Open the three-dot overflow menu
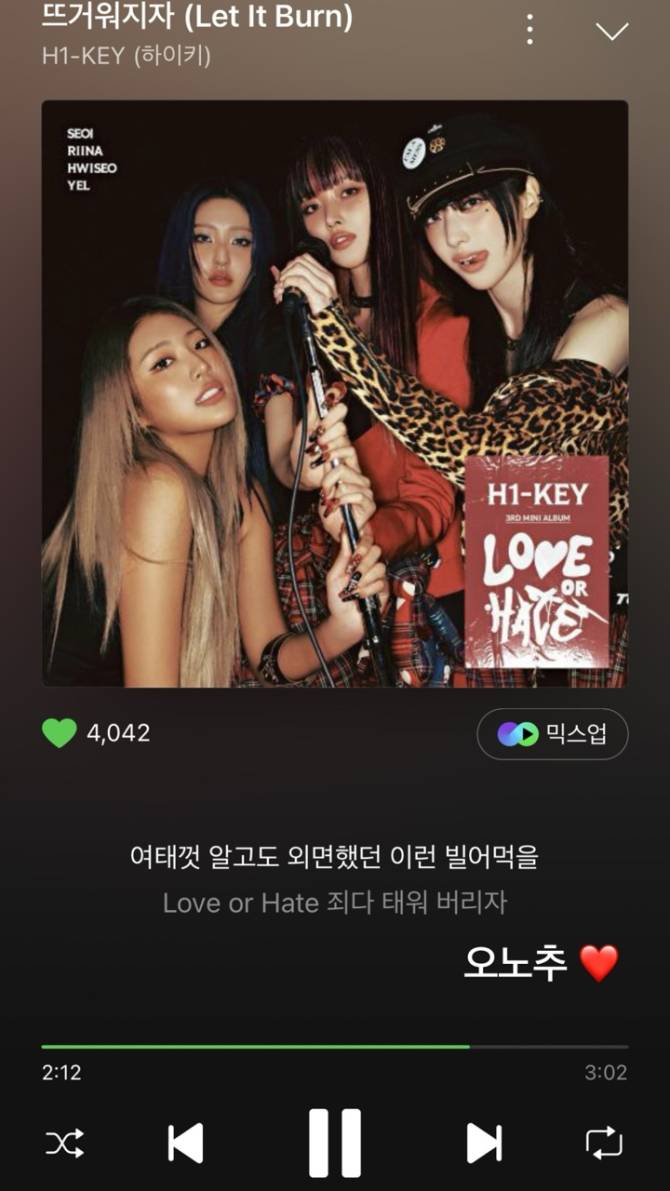 530,29
